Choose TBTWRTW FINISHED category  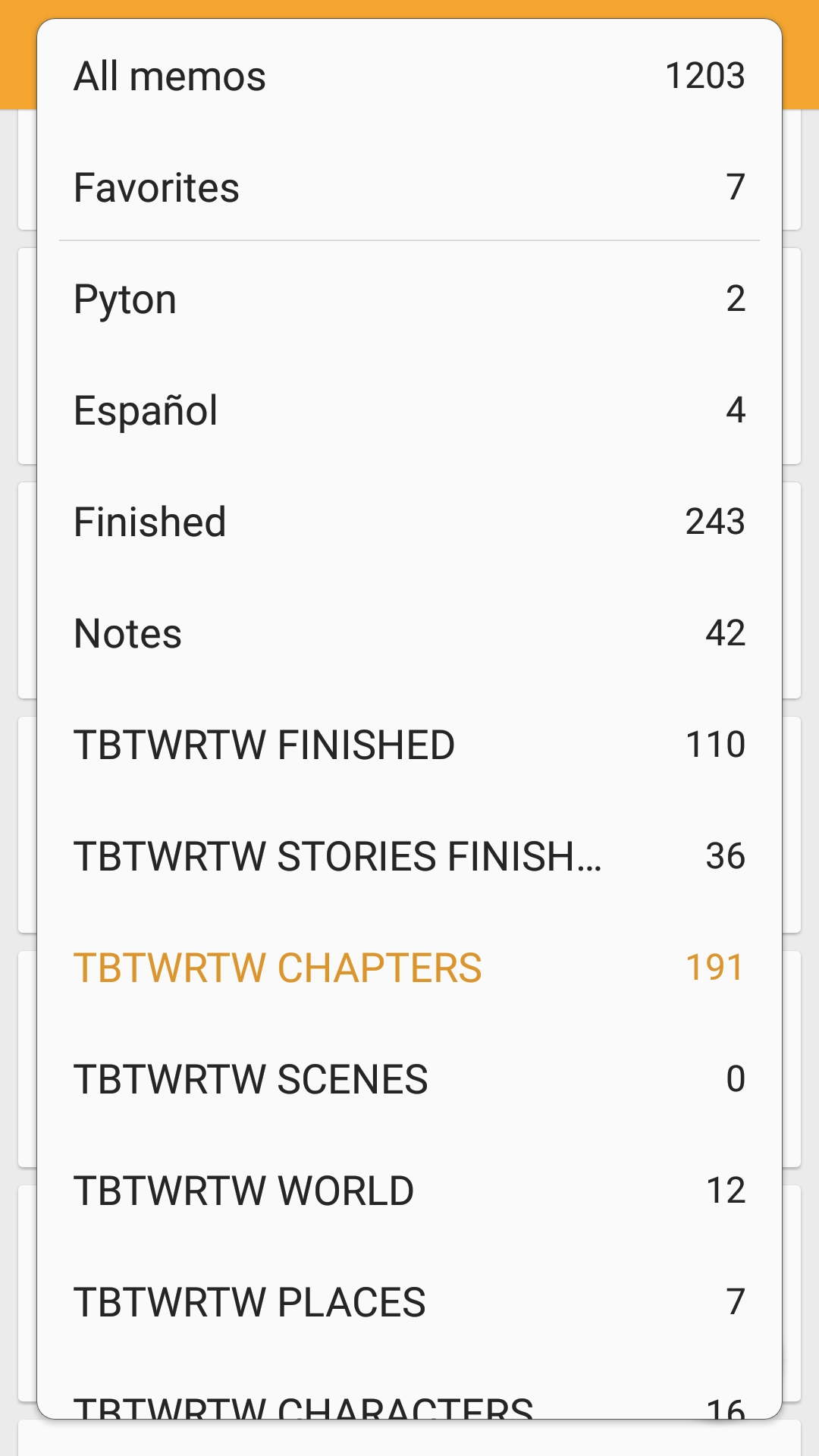pyautogui.click(x=409, y=745)
